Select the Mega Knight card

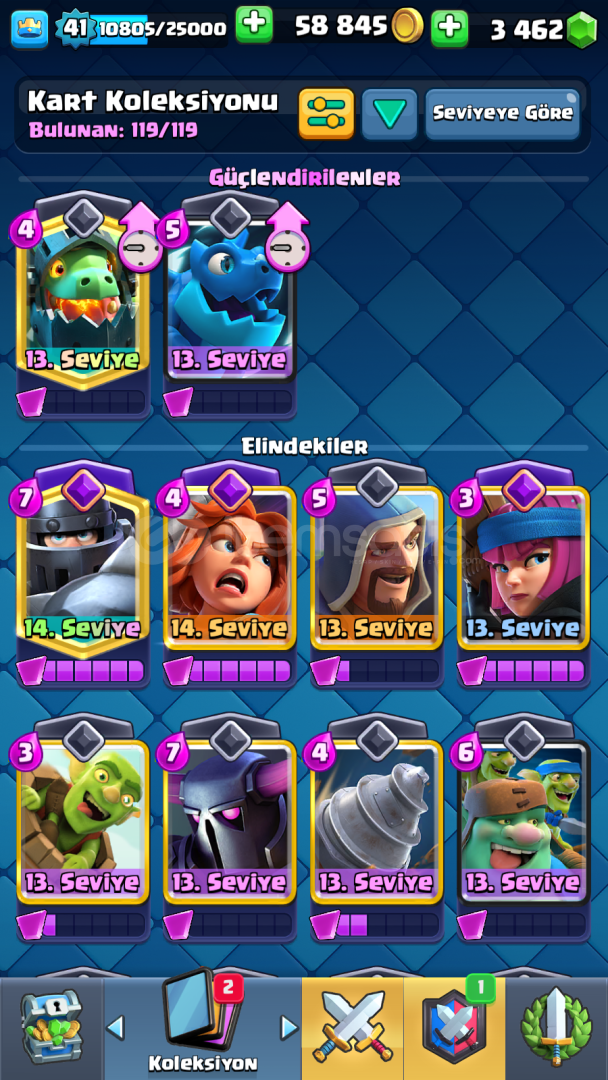[84, 574]
